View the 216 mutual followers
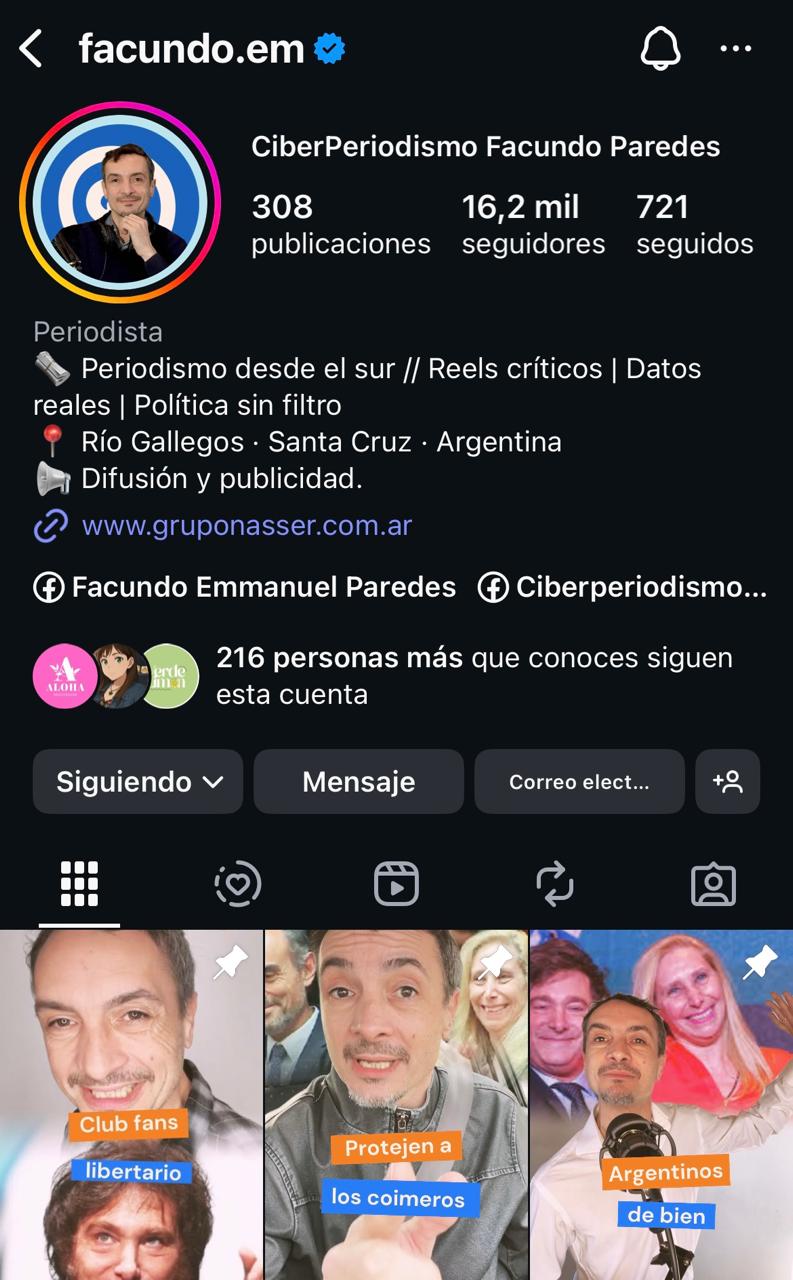Image resolution: width=793 pixels, height=1280 pixels. (x=474, y=675)
